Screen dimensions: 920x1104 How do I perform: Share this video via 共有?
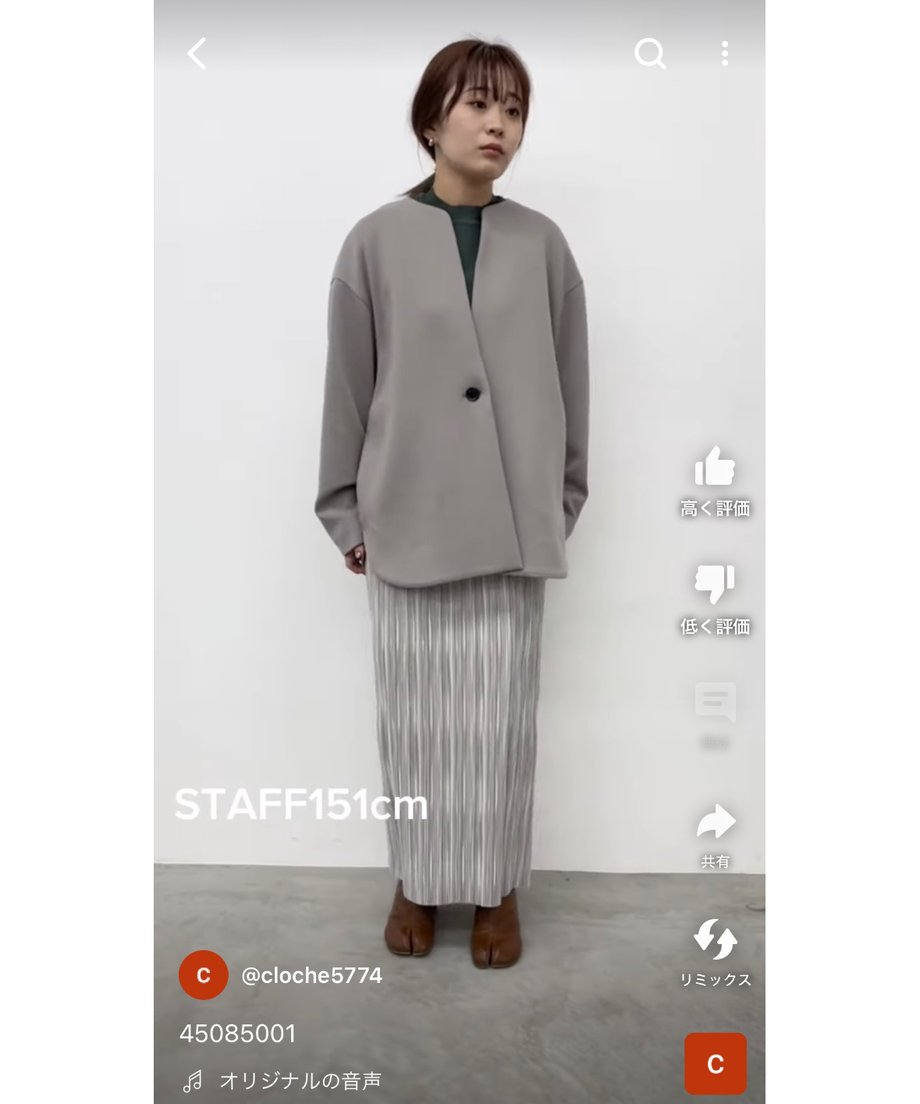715,823
